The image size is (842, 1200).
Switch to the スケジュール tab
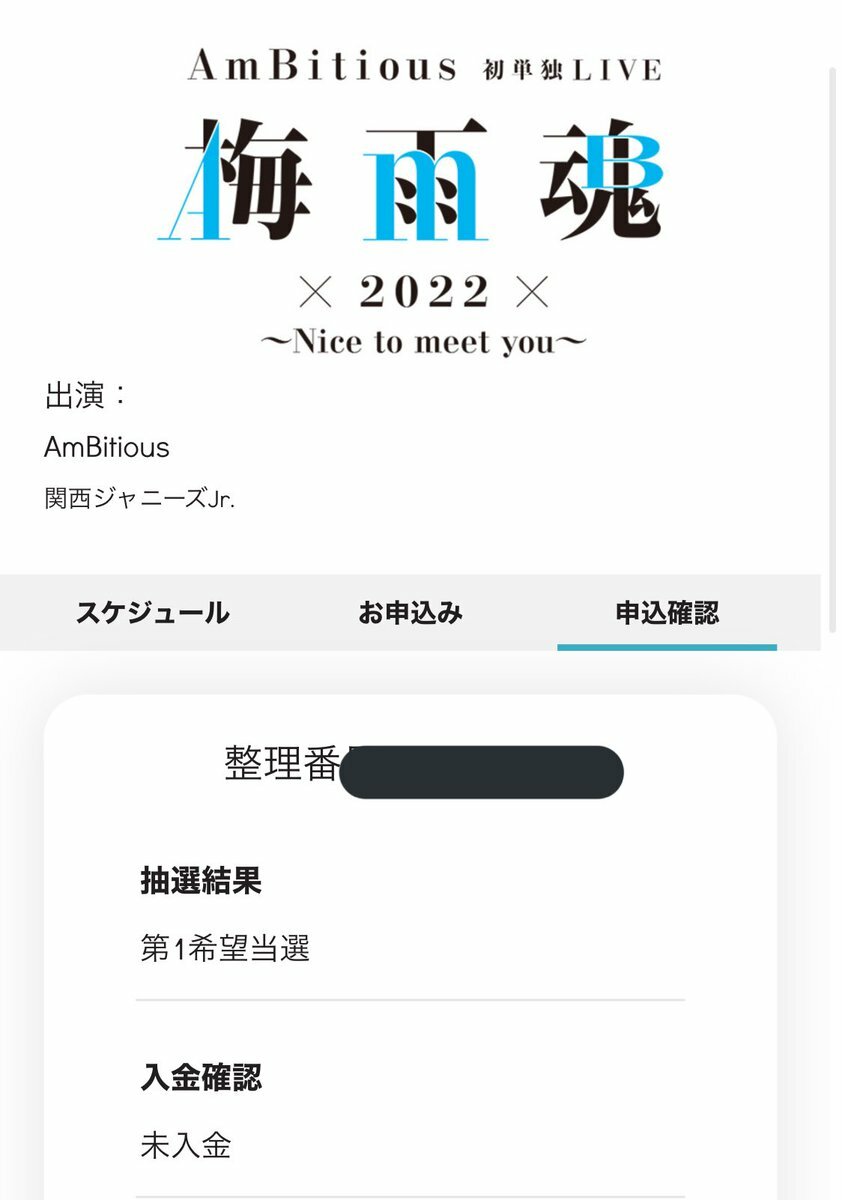pos(152,613)
